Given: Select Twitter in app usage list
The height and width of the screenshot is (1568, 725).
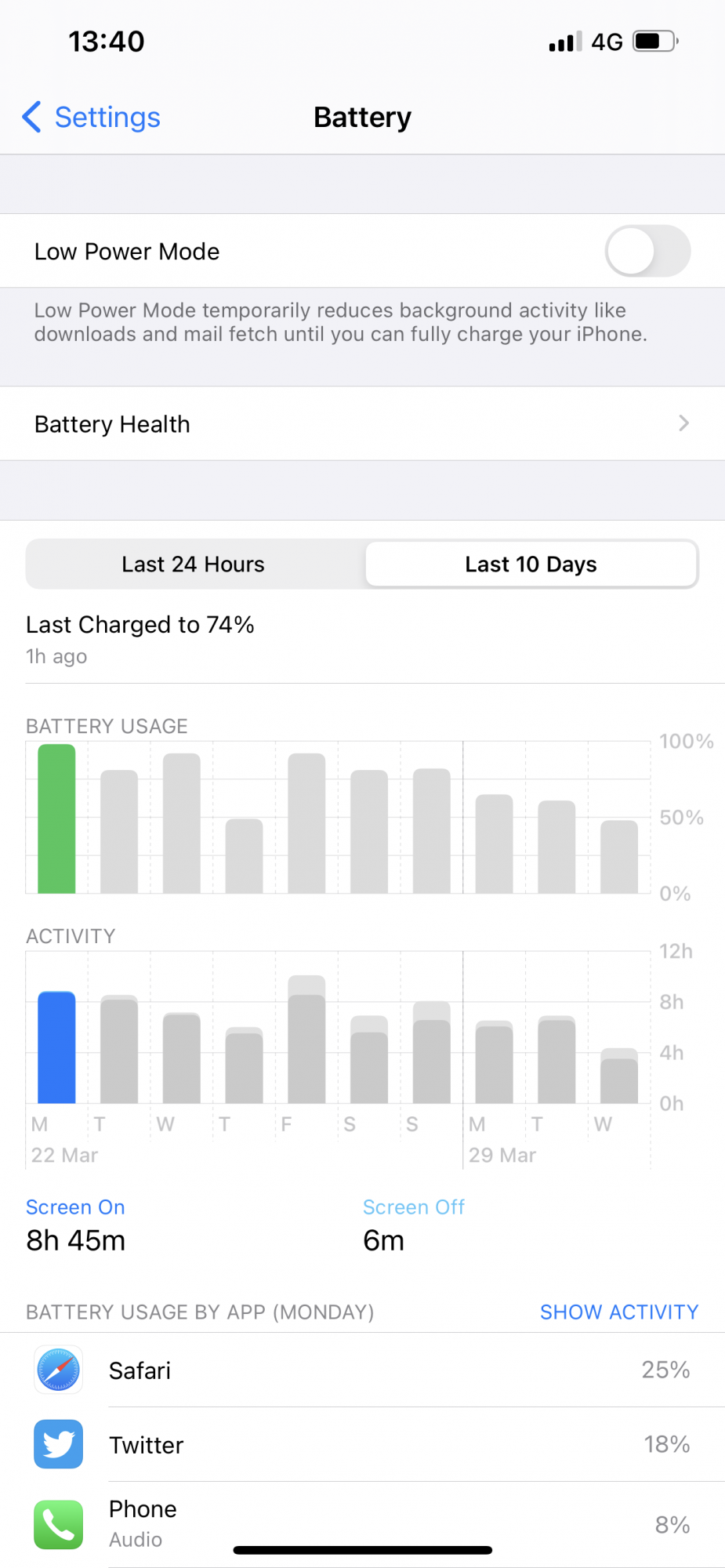Looking at the screenshot, I should coord(362,1445).
